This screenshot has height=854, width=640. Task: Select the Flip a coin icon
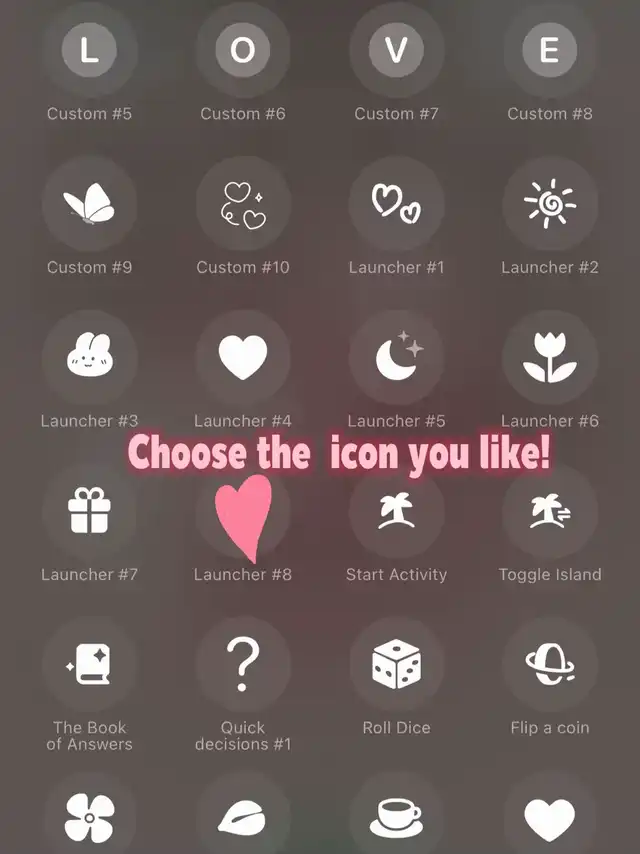550,665
